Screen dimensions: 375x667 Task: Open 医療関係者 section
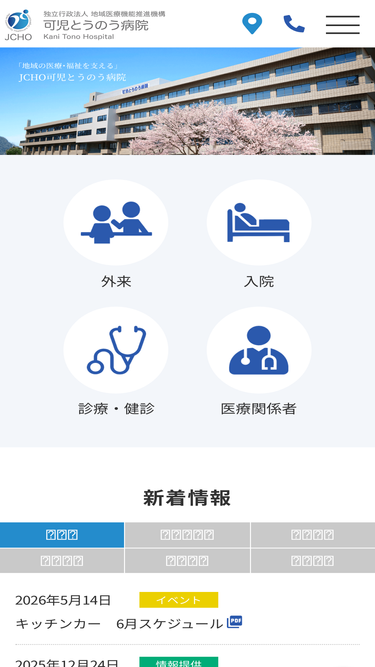(259, 362)
